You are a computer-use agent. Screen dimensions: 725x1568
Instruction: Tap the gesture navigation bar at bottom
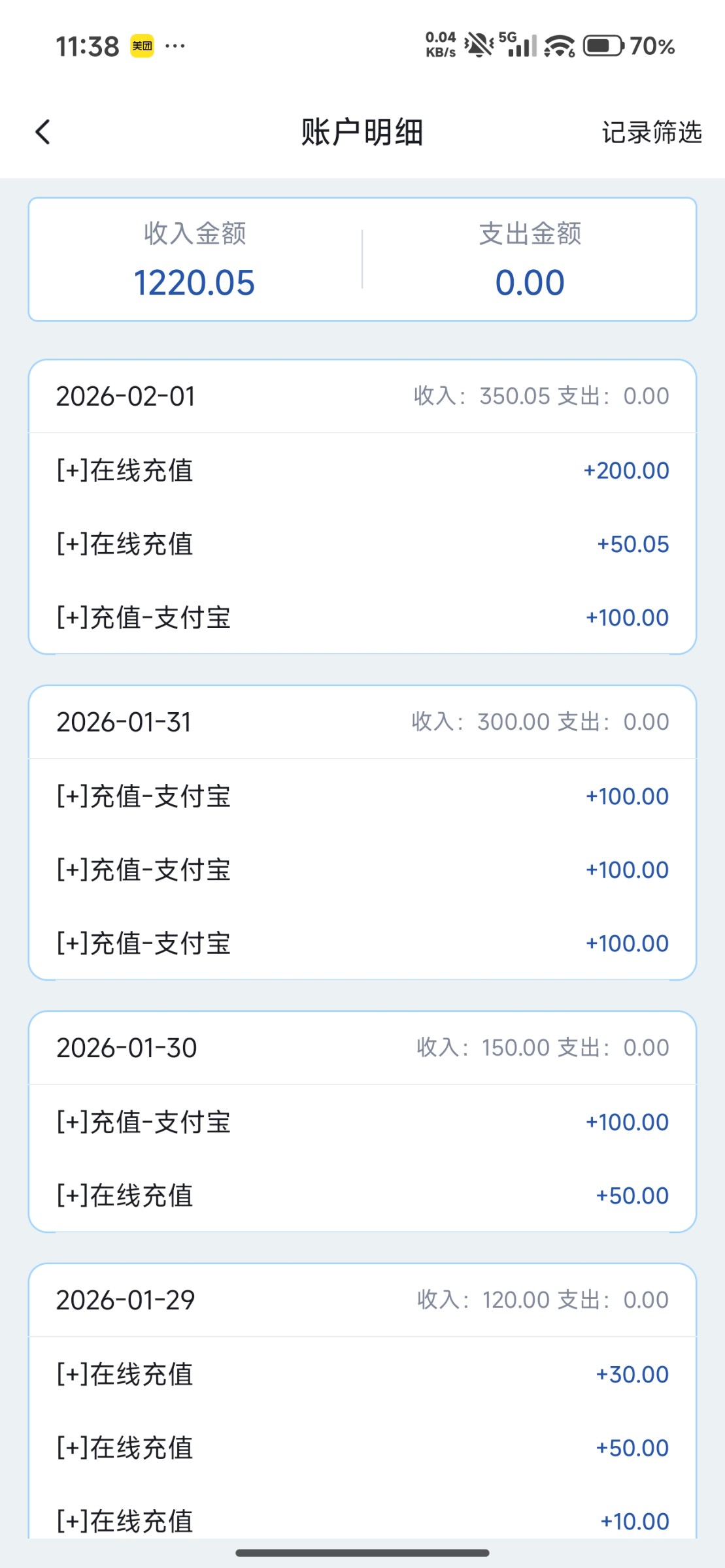click(x=362, y=1552)
